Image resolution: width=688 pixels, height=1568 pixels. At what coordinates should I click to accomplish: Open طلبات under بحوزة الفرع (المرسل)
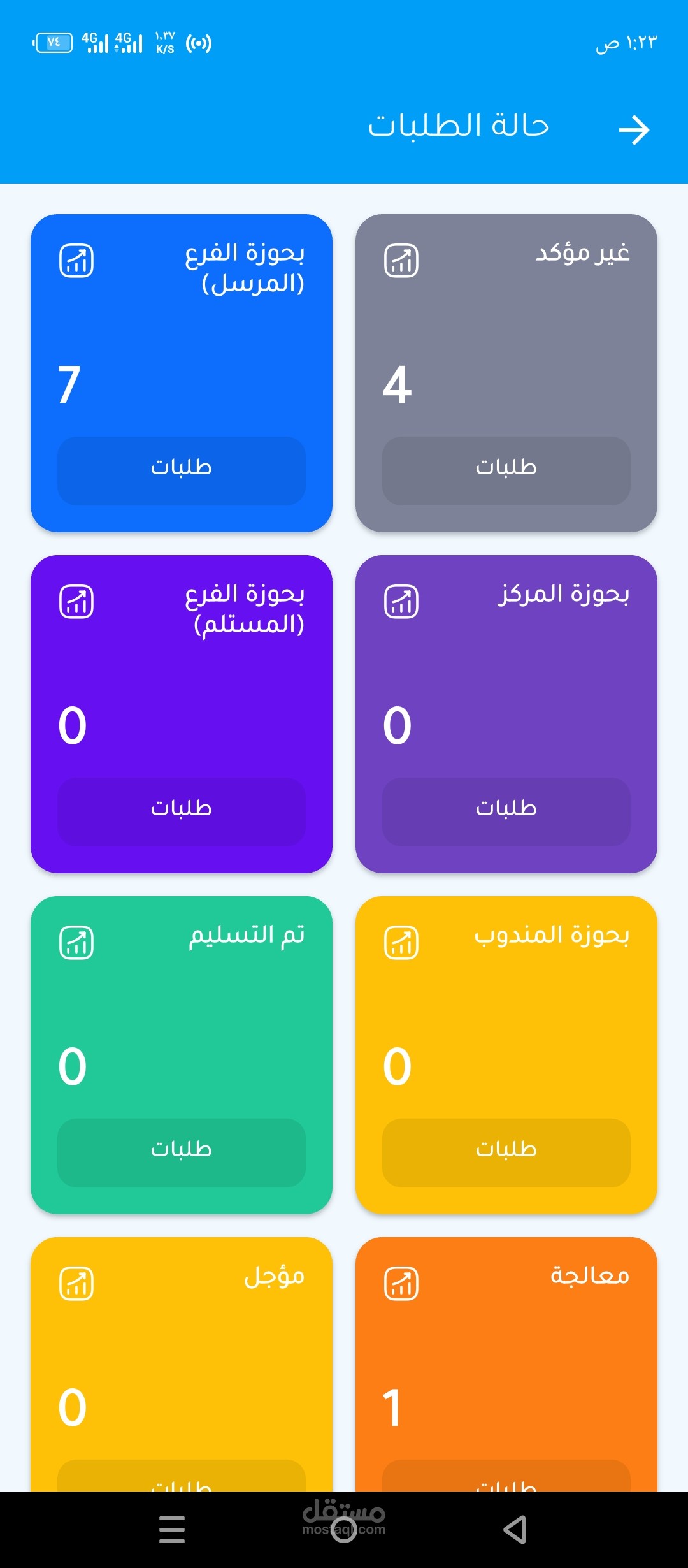coord(182,470)
